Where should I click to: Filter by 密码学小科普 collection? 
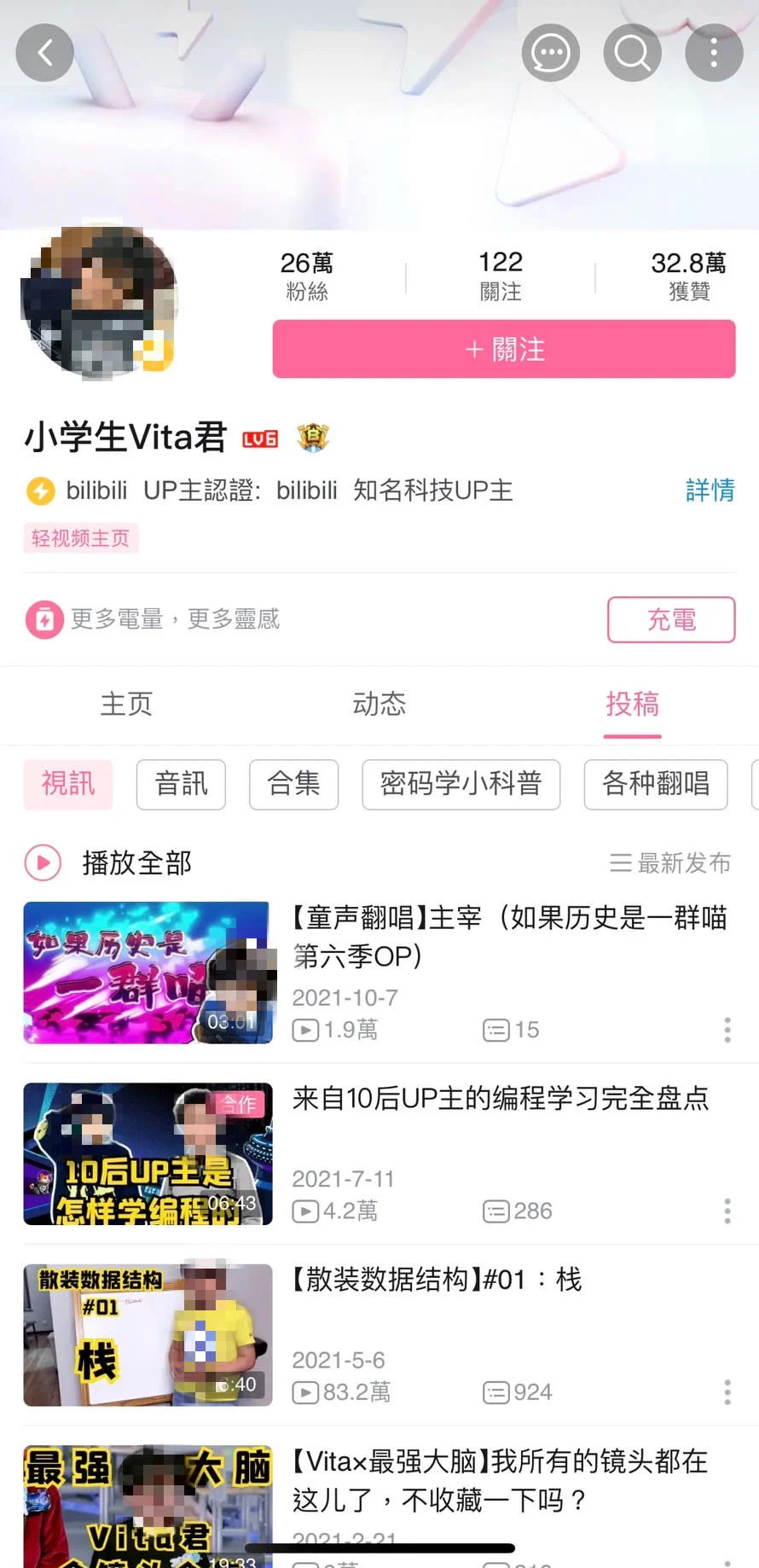tap(461, 783)
